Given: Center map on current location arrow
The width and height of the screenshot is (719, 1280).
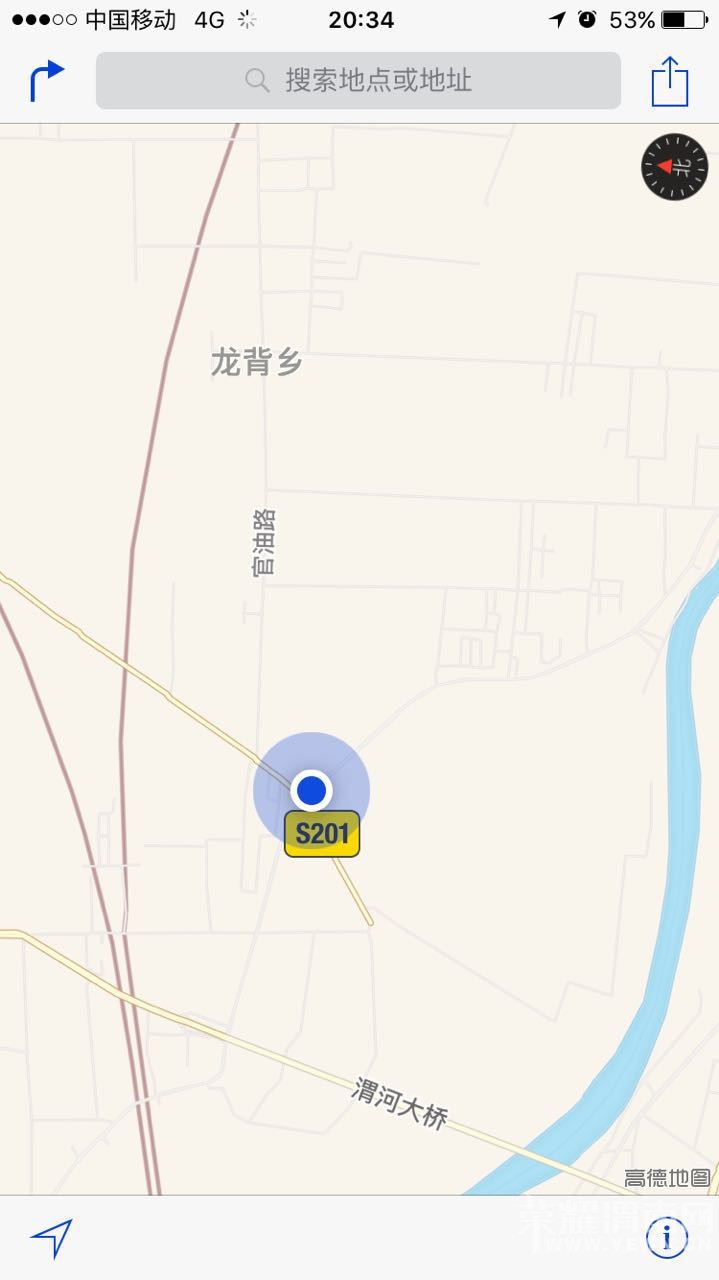Looking at the screenshot, I should pyautogui.click(x=51, y=1238).
